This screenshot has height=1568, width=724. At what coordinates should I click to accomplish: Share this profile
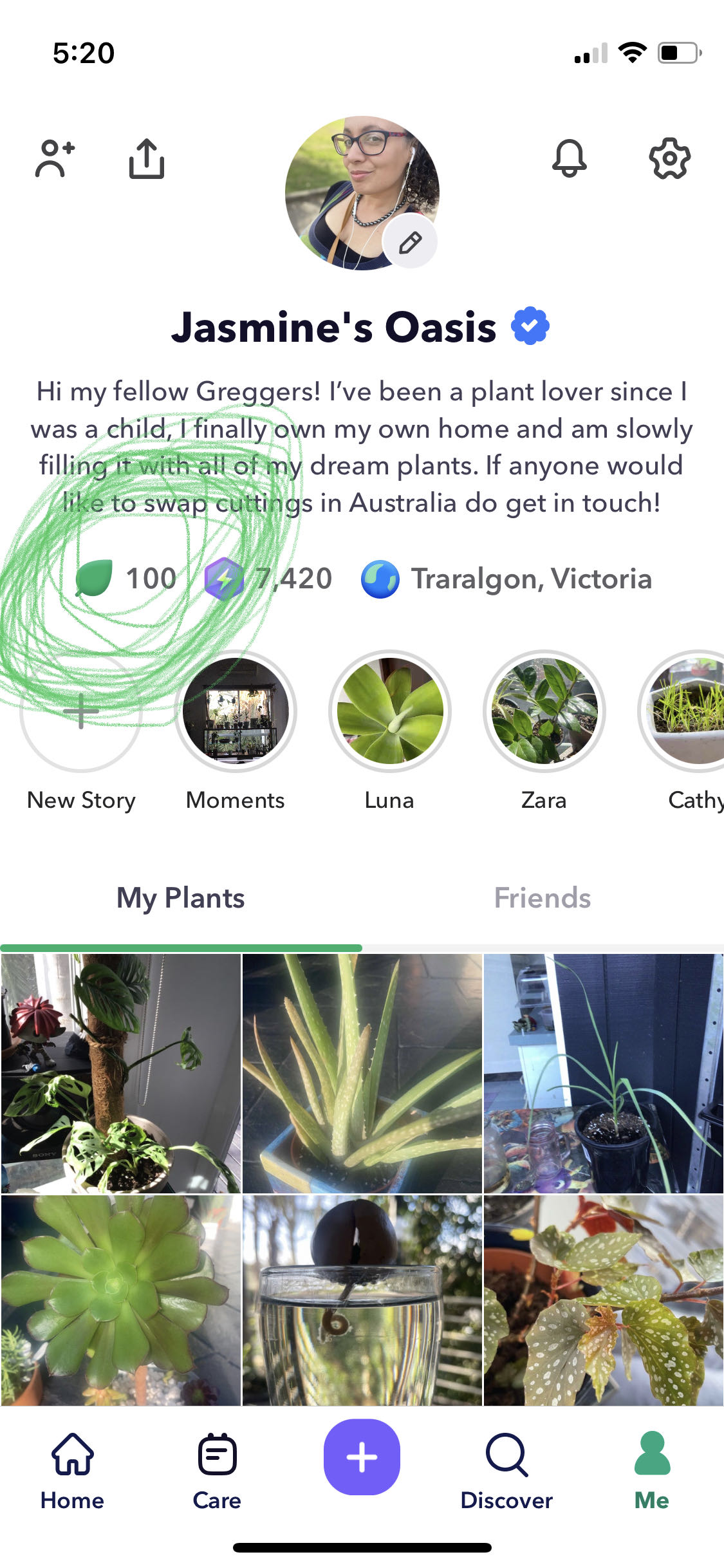pos(147,158)
